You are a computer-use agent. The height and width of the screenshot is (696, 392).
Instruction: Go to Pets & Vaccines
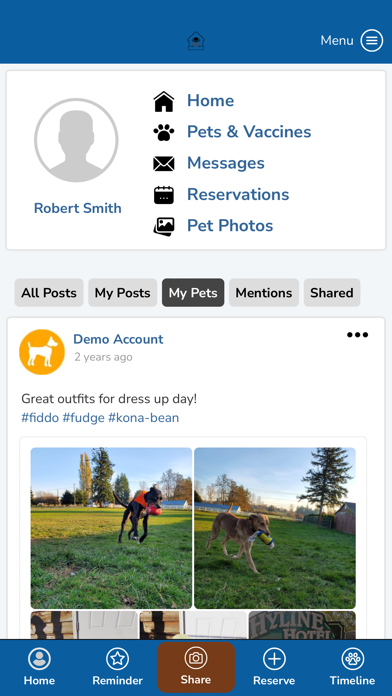(x=249, y=132)
